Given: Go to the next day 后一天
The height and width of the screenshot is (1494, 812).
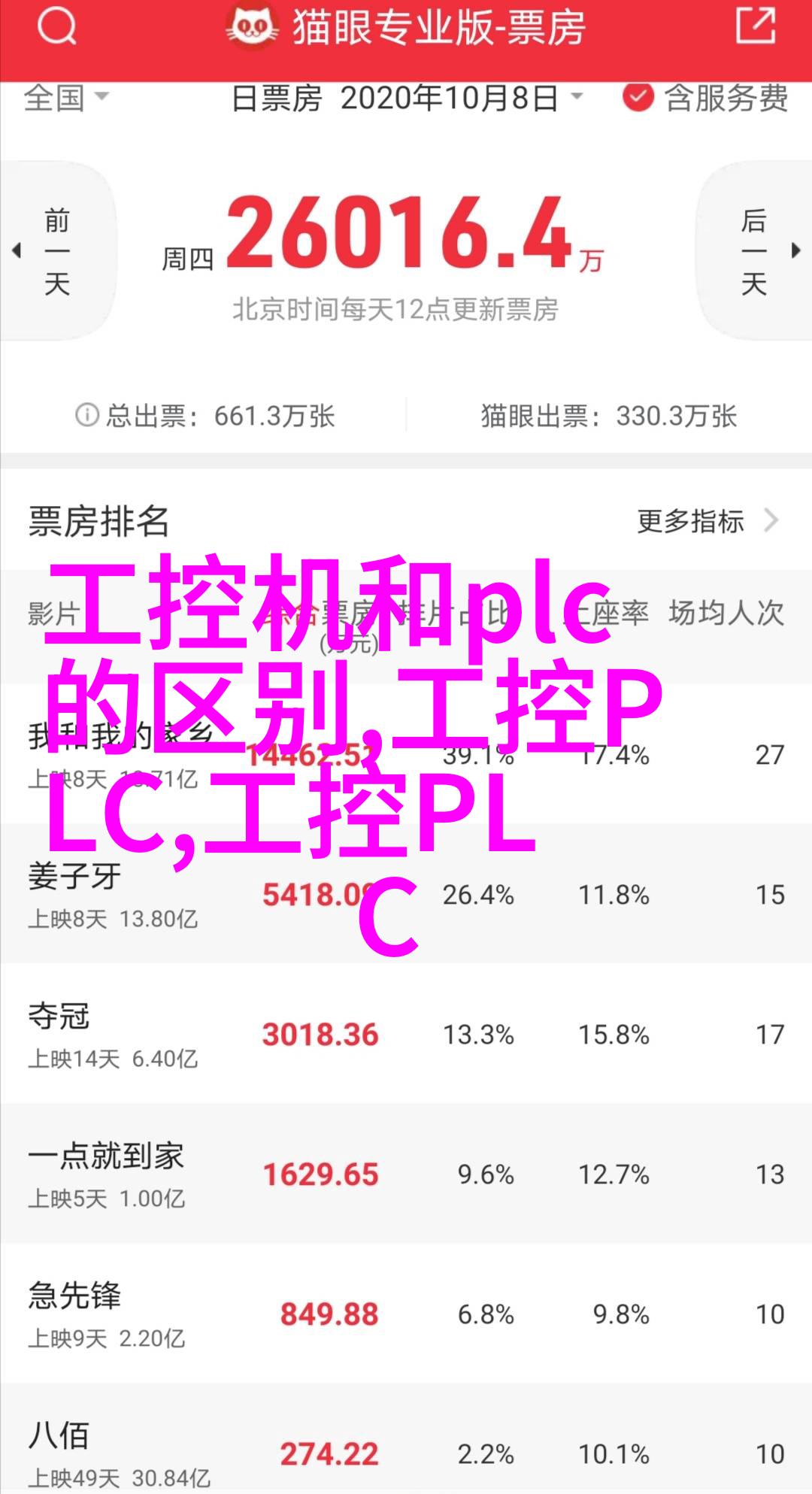Looking at the screenshot, I should point(753,251).
